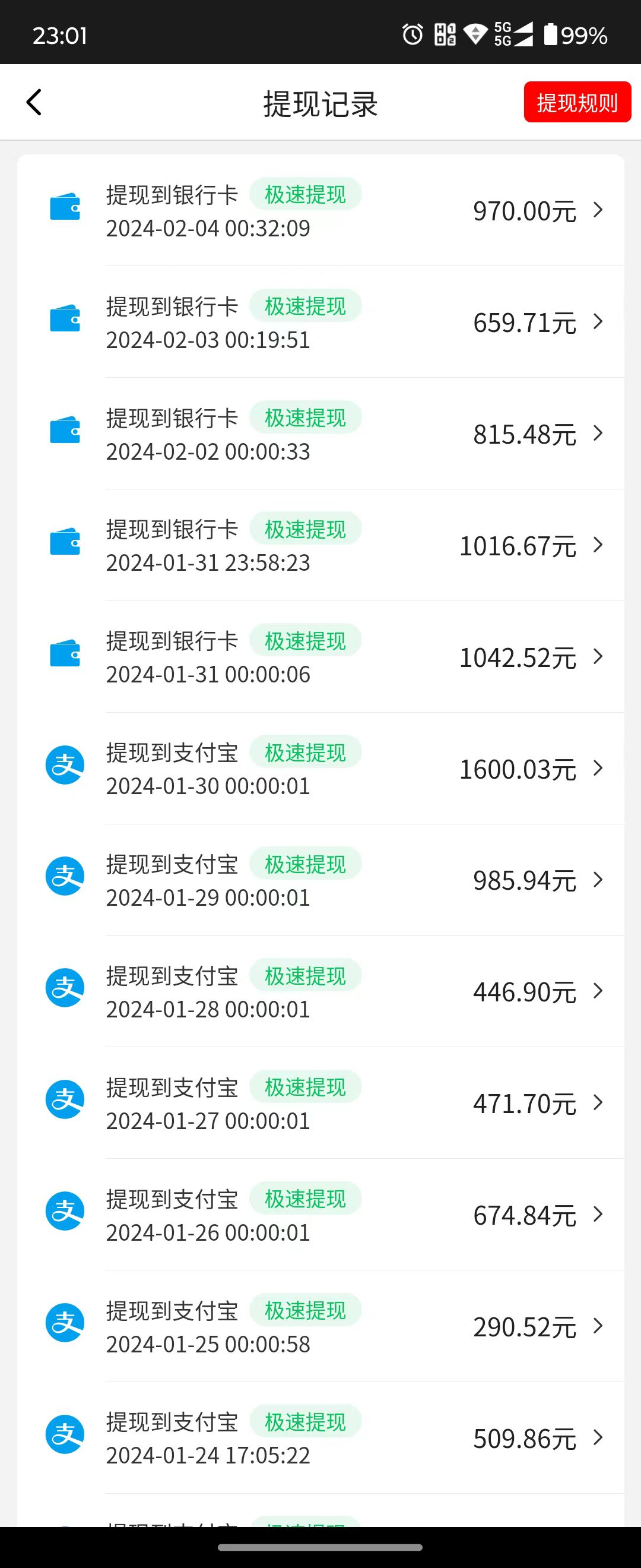Image resolution: width=641 pixels, height=1568 pixels.
Task: Tap the Alipay icon next to the 290.52元 record
Action: click(65, 1322)
